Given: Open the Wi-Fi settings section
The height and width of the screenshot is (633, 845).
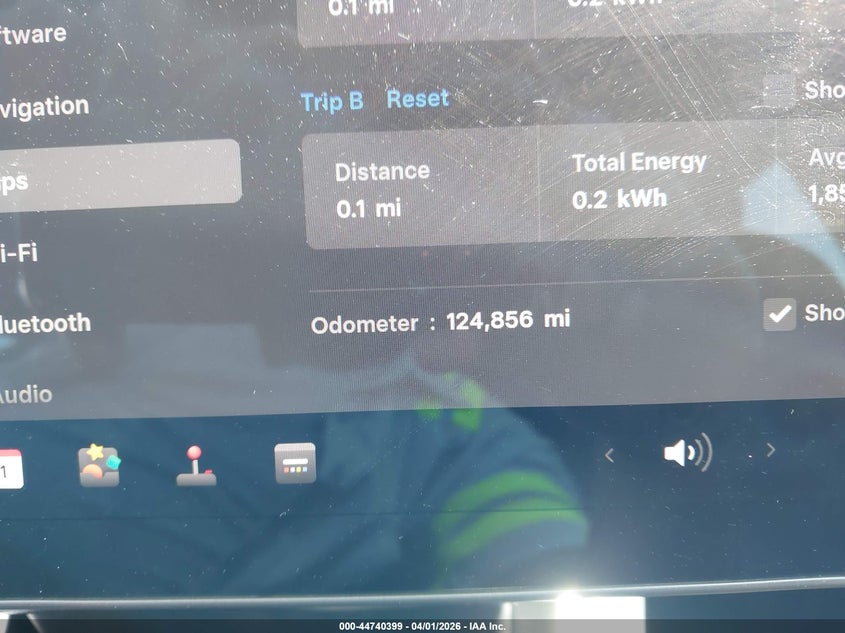Looking at the screenshot, I should click(x=20, y=253).
